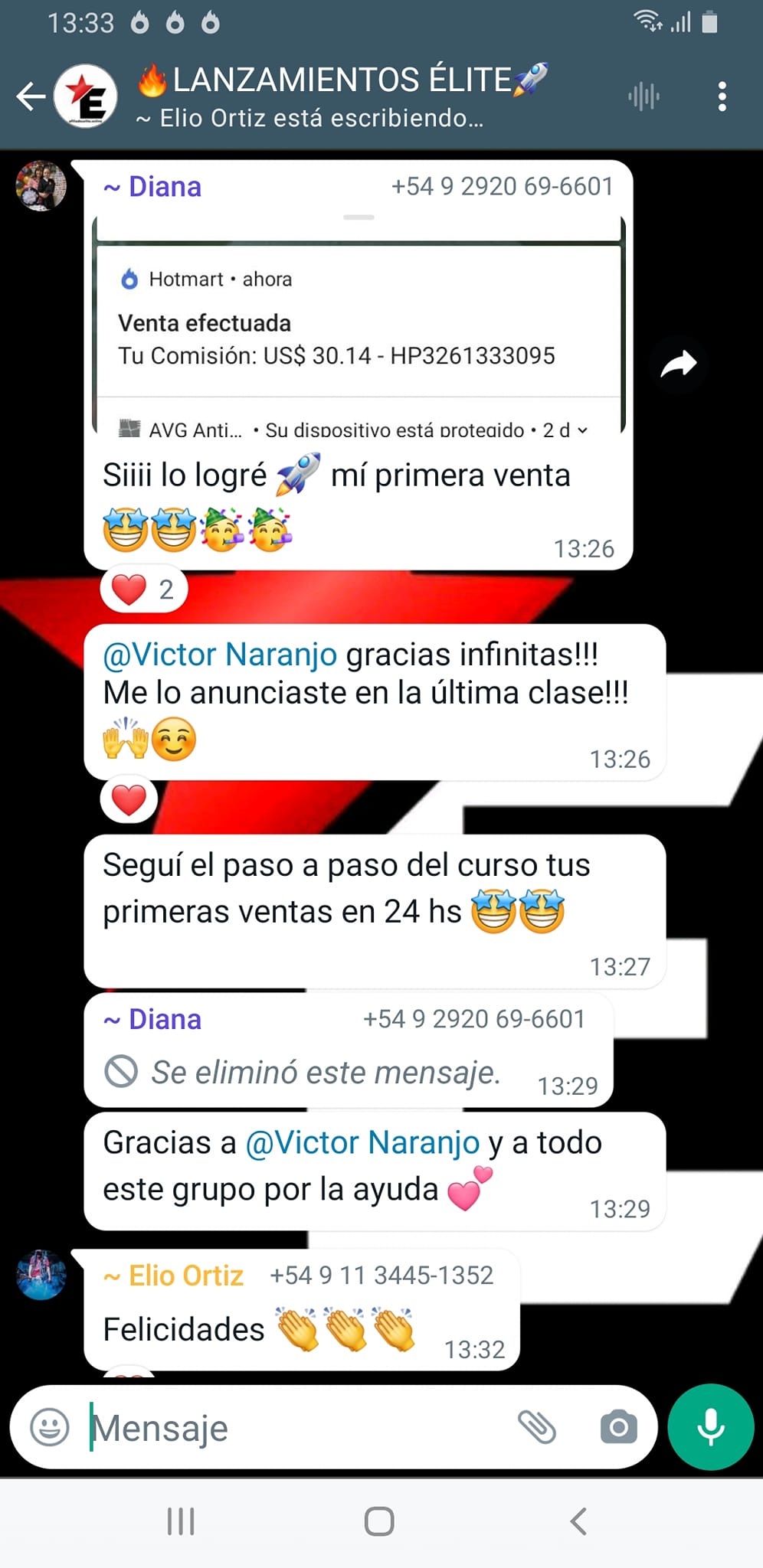Forward Diana's Hotmart screenshot message
The width and height of the screenshot is (763, 1568).
click(678, 364)
